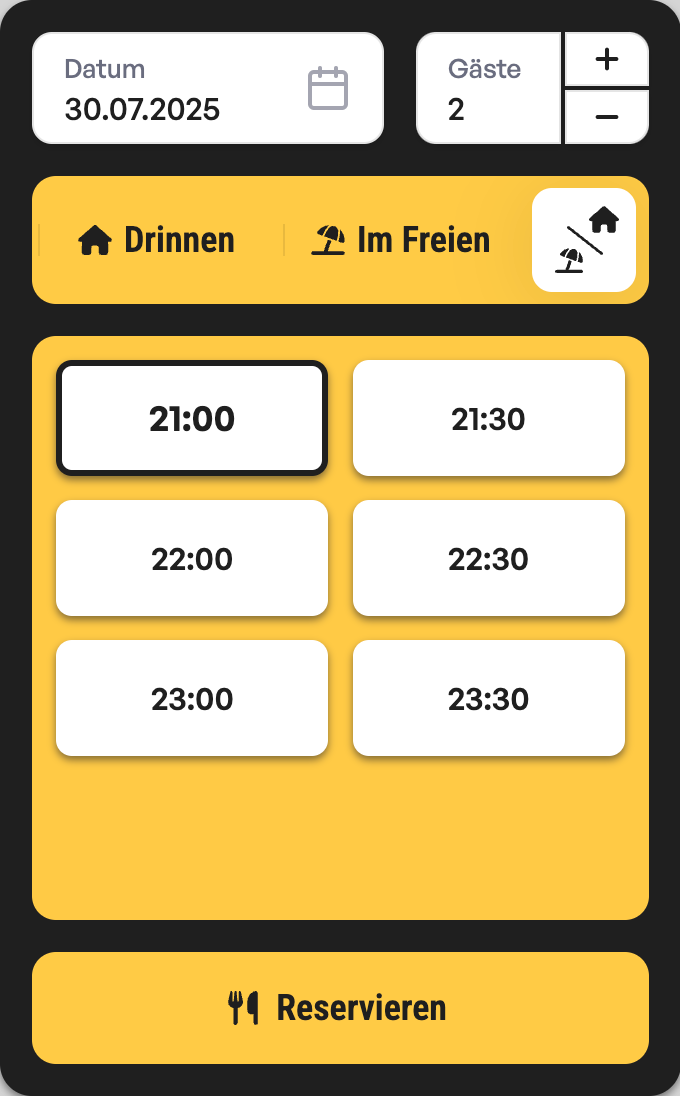Choose the 21:00 time slot
The width and height of the screenshot is (680, 1096).
pyautogui.click(x=192, y=418)
